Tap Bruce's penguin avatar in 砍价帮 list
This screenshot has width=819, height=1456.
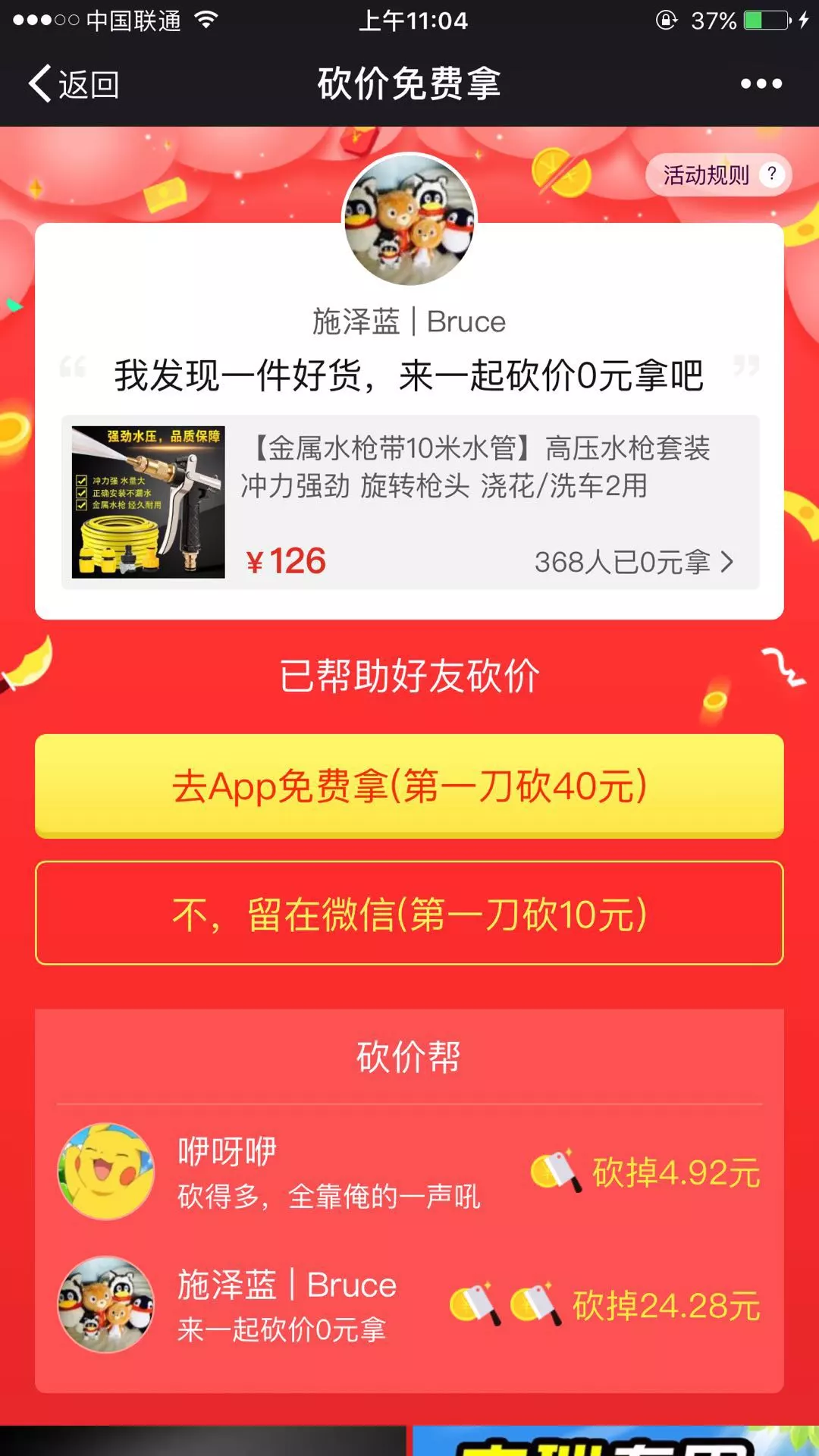click(x=106, y=1304)
